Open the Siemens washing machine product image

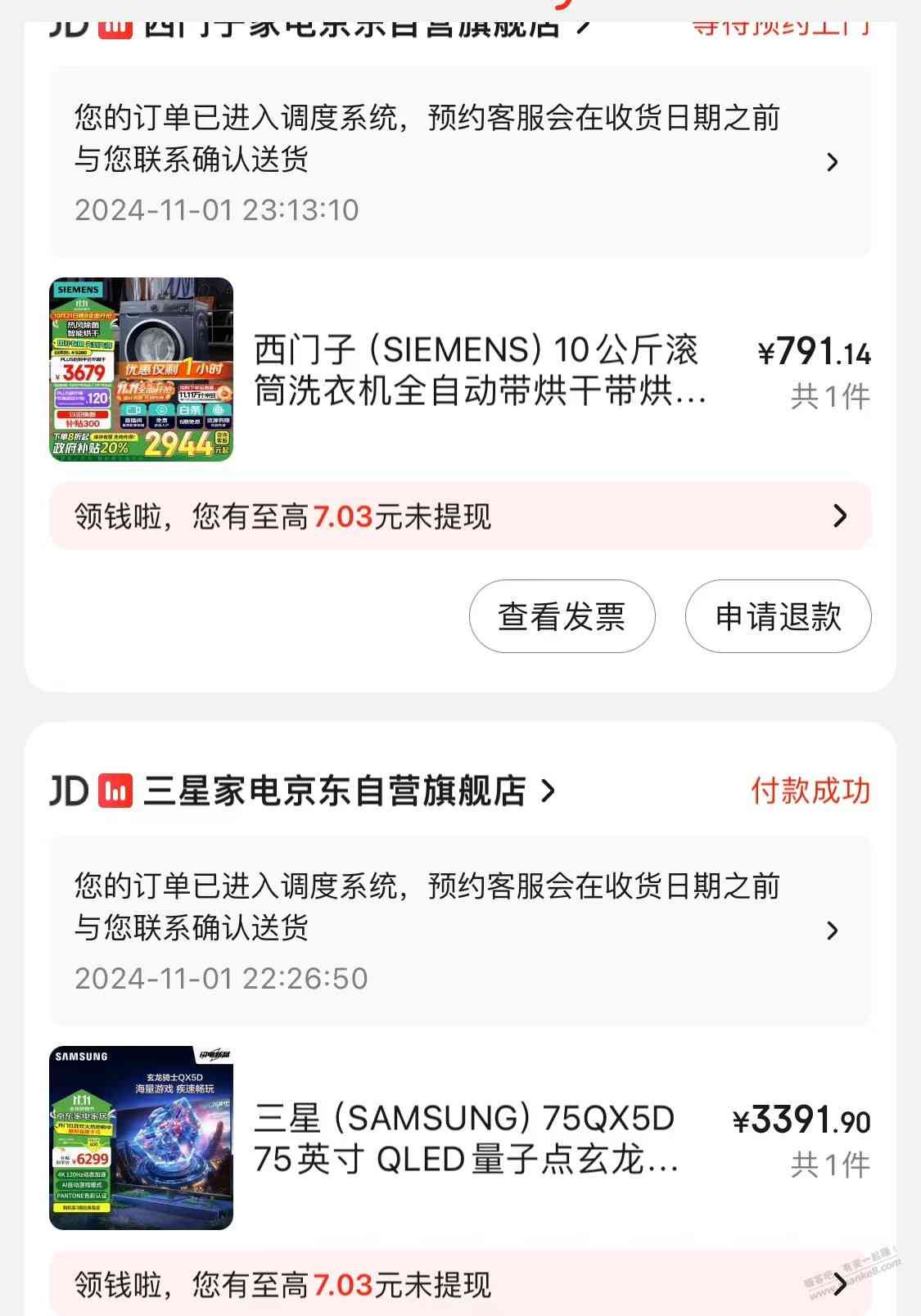coord(142,370)
